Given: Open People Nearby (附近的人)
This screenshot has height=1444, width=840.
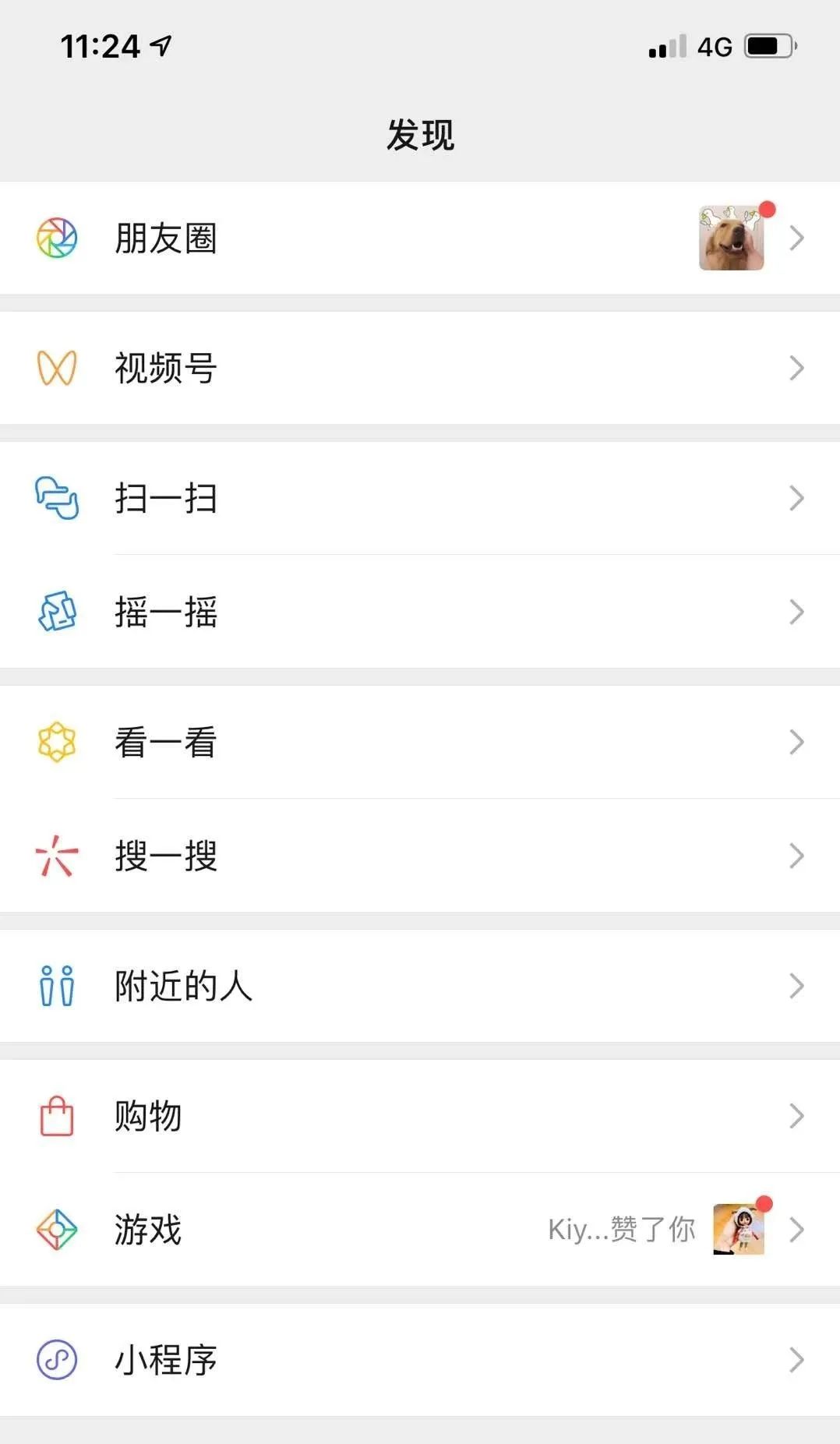Looking at the screenshot, I should point(183,986).
